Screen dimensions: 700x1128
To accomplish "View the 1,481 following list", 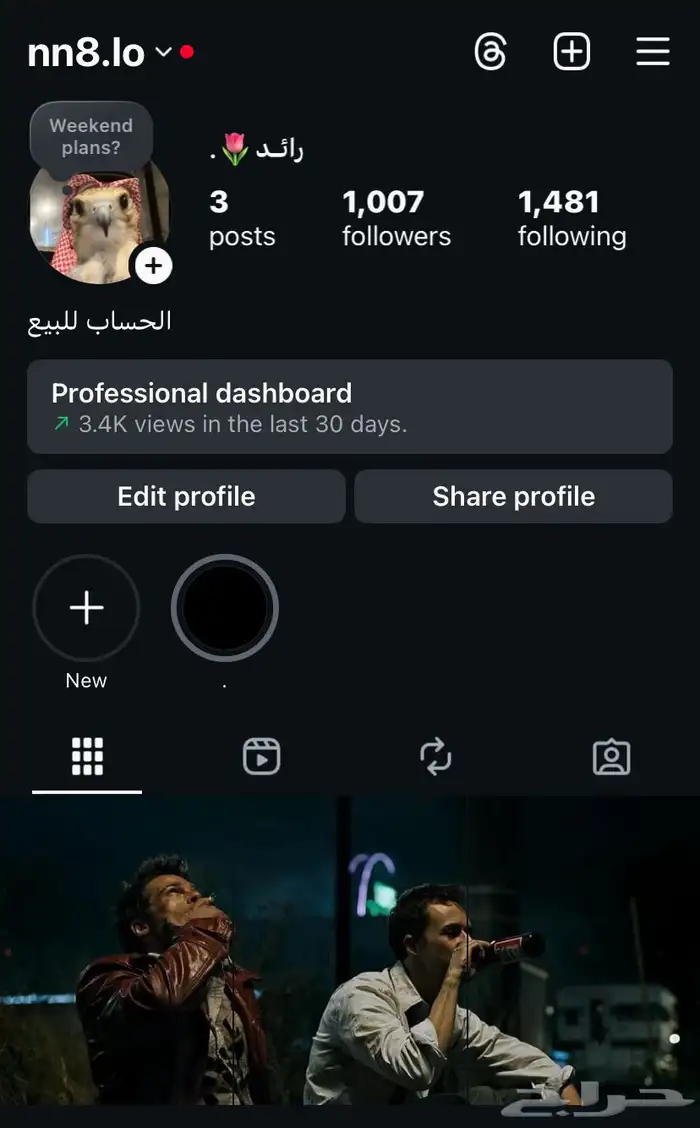I will (x=571, y=218).
